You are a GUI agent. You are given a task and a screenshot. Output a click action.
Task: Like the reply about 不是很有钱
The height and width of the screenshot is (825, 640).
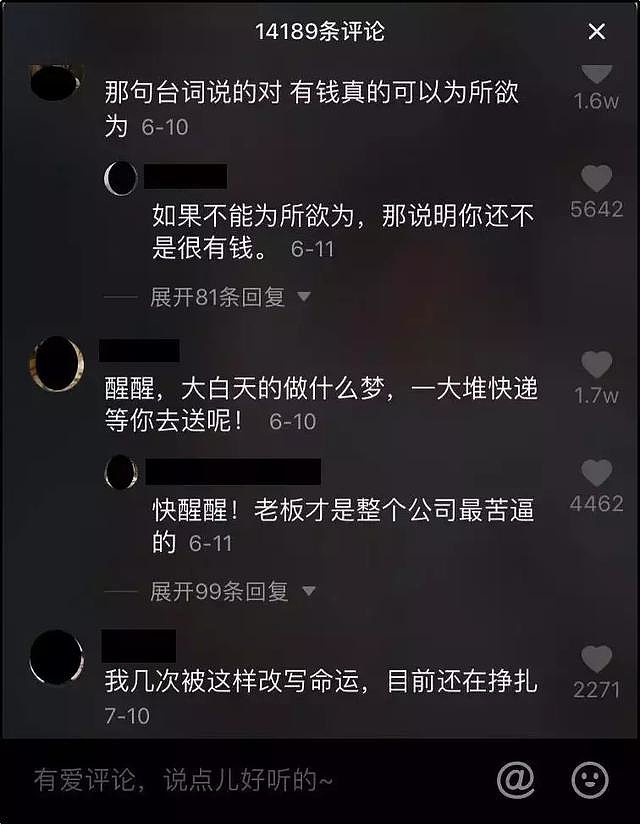click(x=596, y=179)
